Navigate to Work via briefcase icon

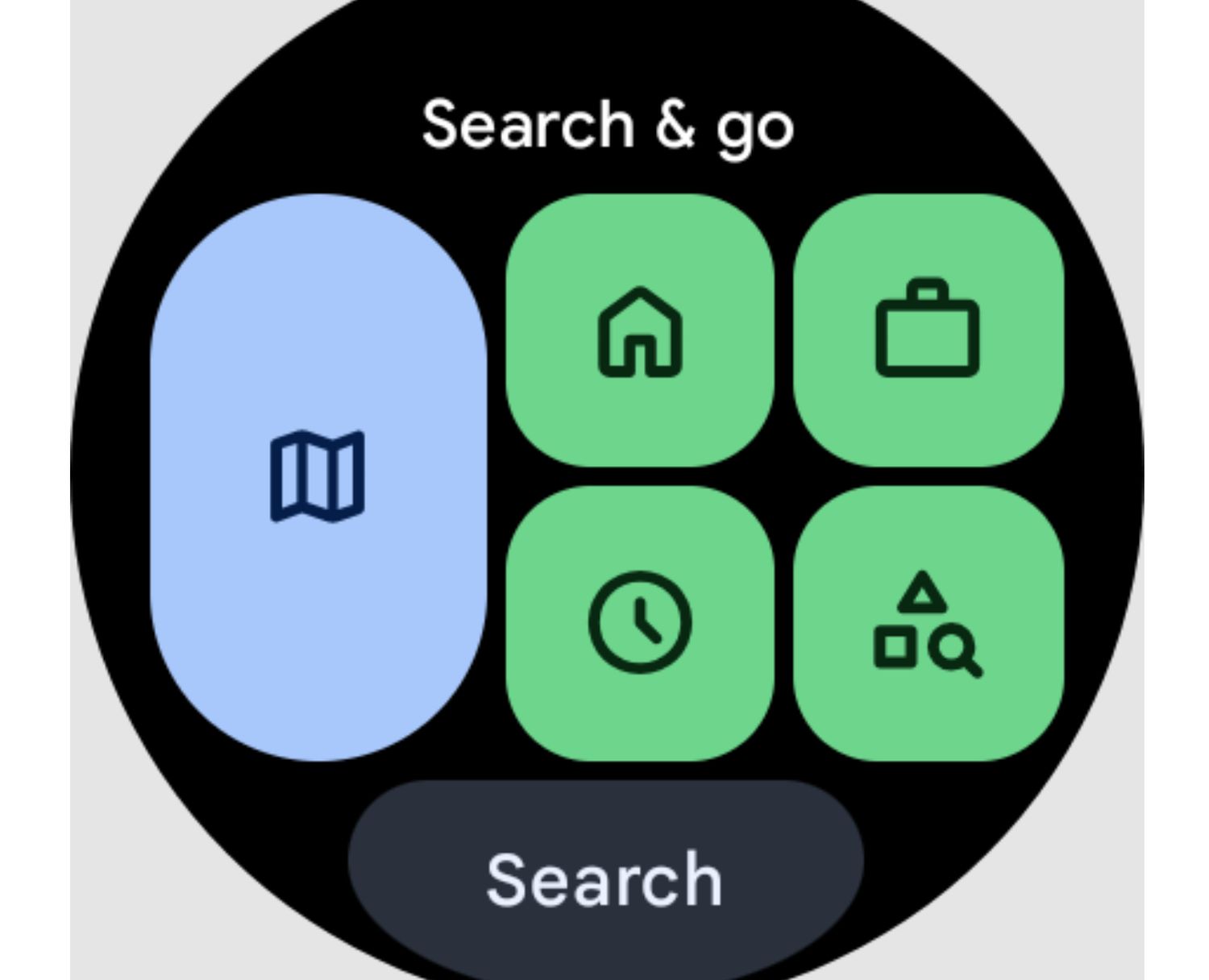[x=928, y=330]
